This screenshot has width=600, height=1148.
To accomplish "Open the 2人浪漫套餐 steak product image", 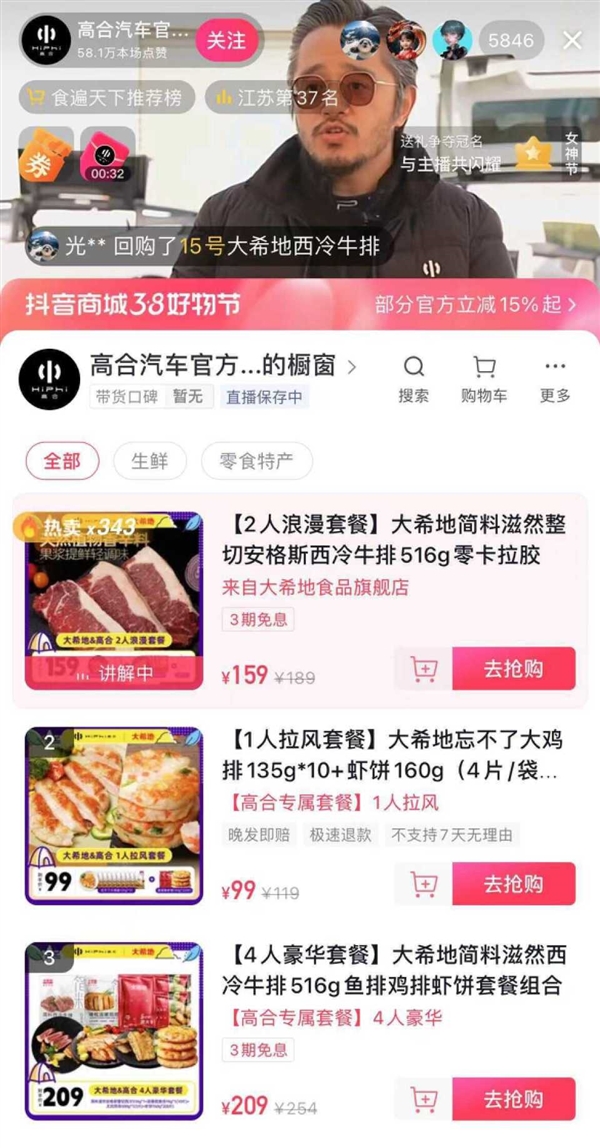I will (x=114, y=600).
